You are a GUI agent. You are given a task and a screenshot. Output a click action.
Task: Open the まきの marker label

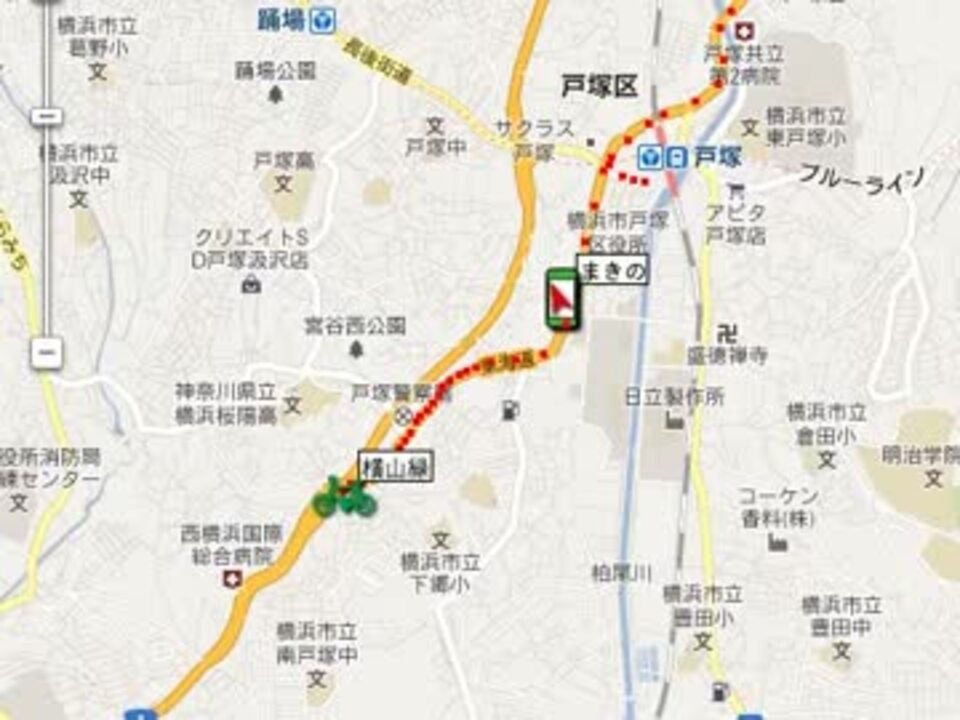[613, 269]
